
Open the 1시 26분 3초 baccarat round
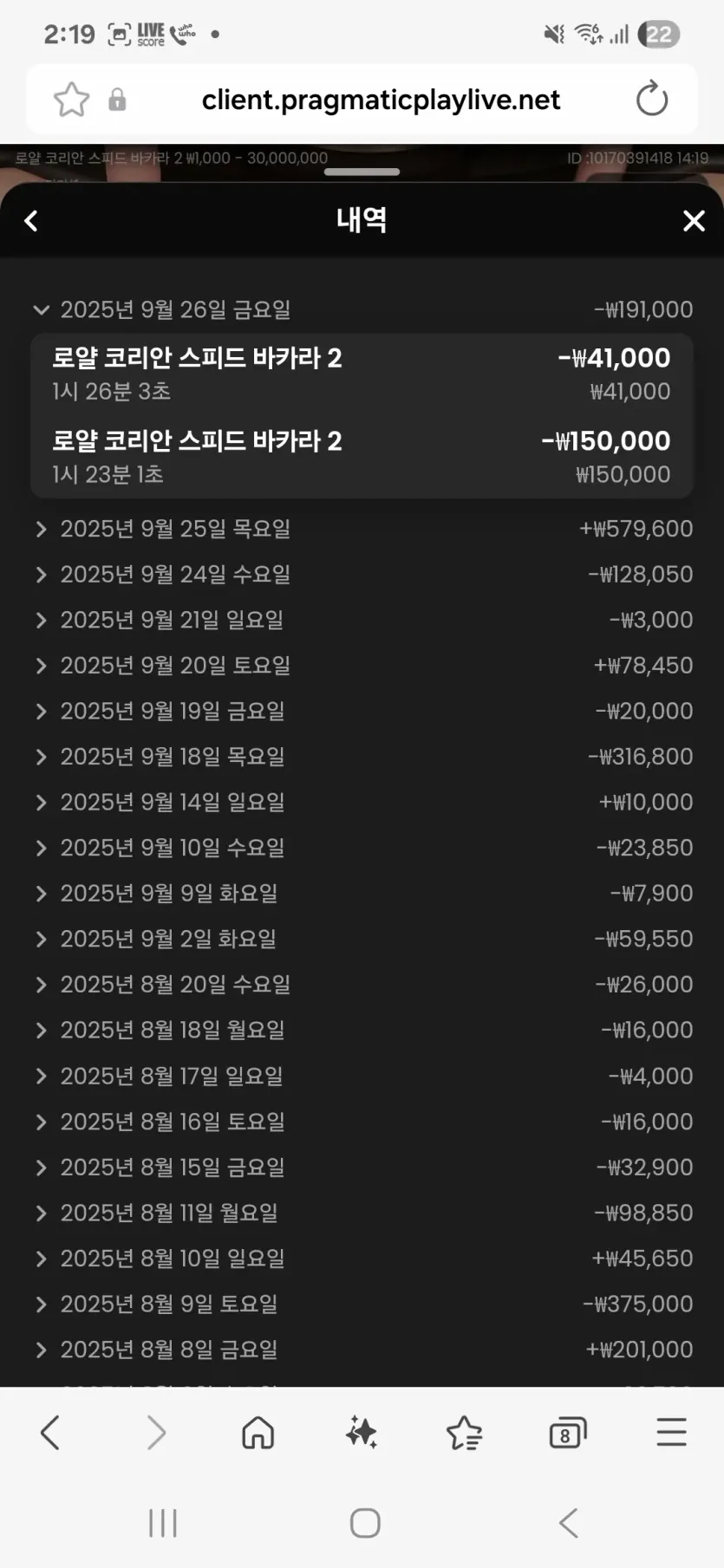tap(362, 374)
